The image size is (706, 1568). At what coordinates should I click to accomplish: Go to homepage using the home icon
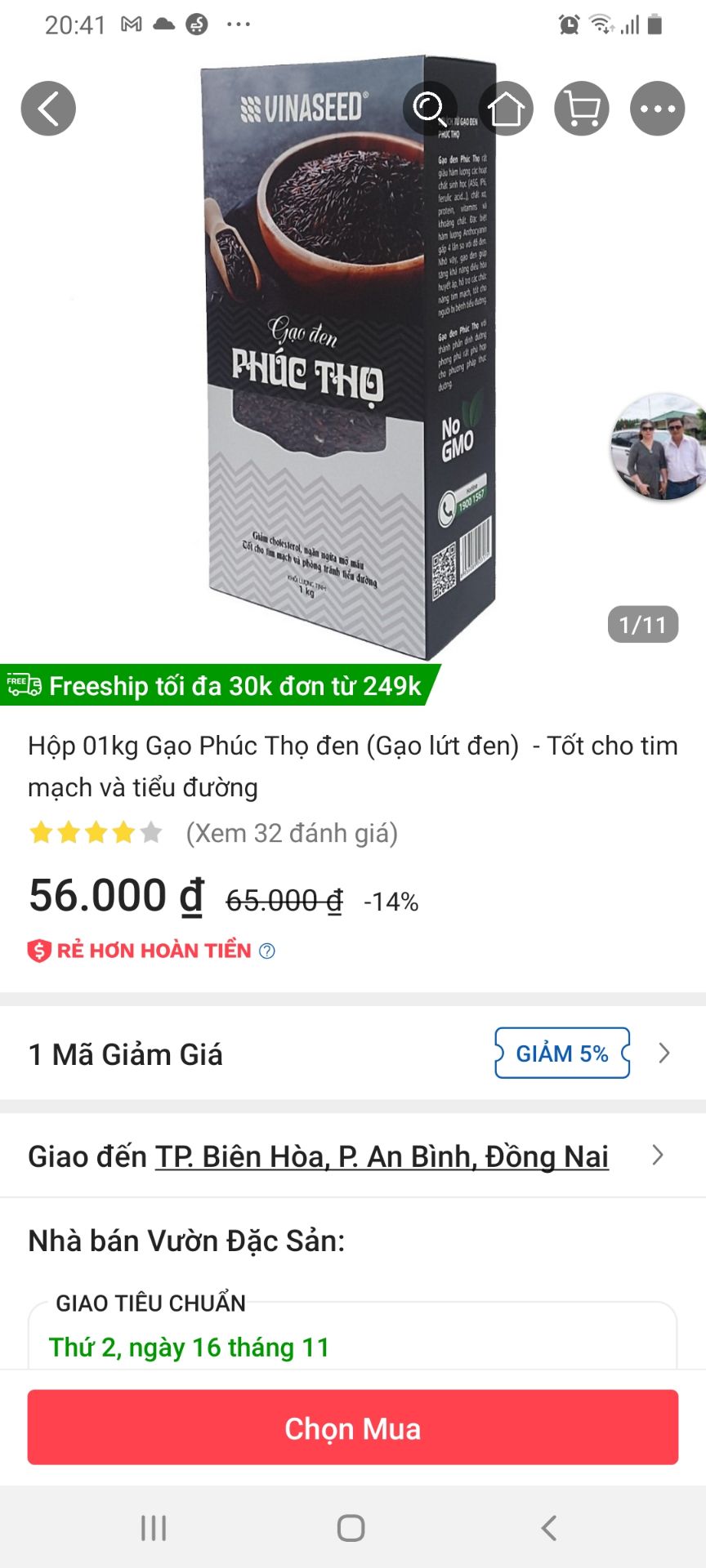(506, 107)
